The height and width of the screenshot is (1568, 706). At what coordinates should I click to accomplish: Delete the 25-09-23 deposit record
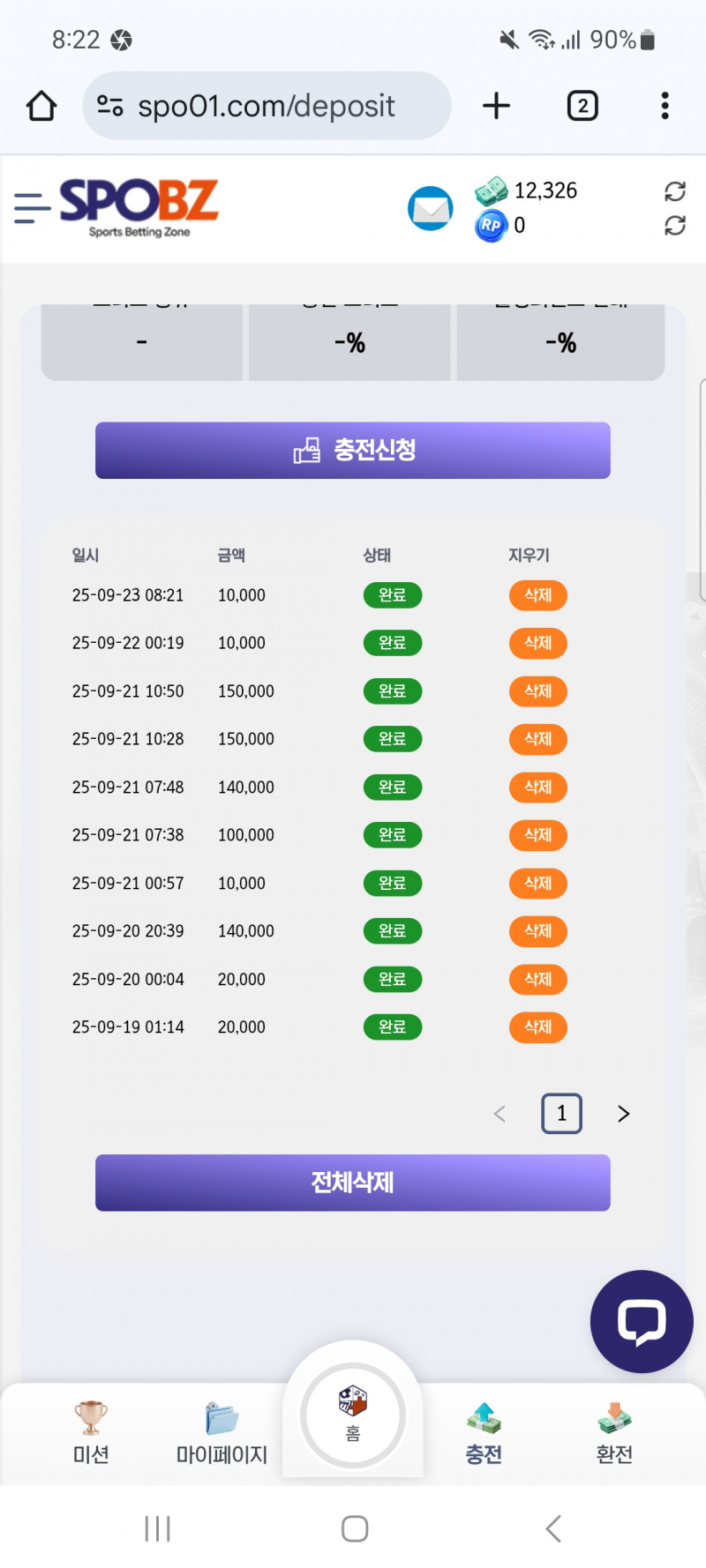(x=537, y=595)
